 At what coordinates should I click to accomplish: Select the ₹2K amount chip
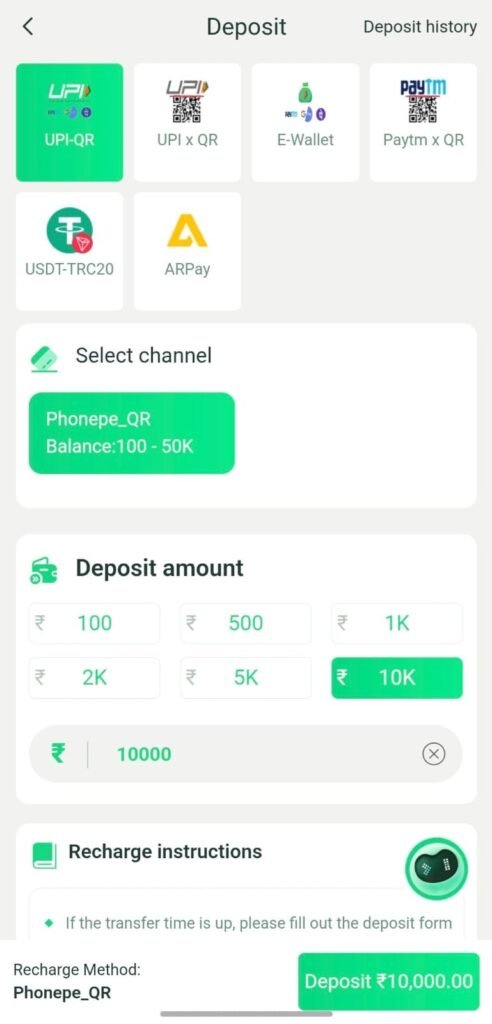(94, 678)
